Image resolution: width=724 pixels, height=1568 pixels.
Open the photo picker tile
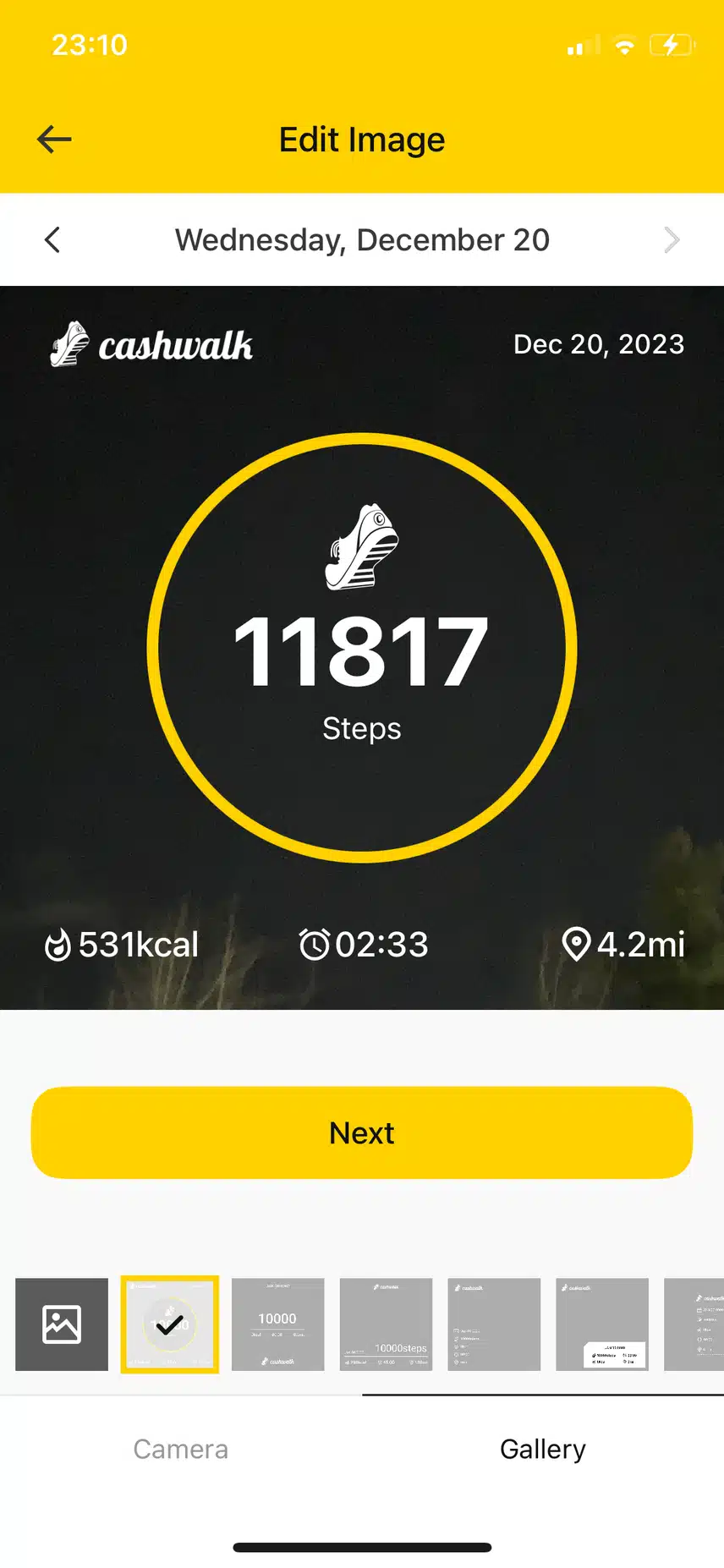(62, 1324)
